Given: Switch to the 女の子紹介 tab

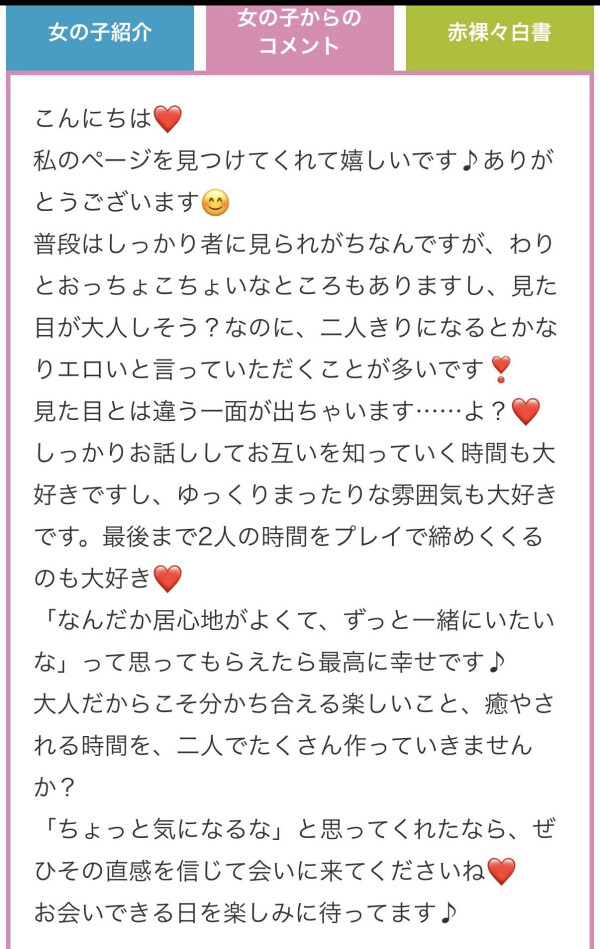Looking at the screenshot, I should point(100,38).
